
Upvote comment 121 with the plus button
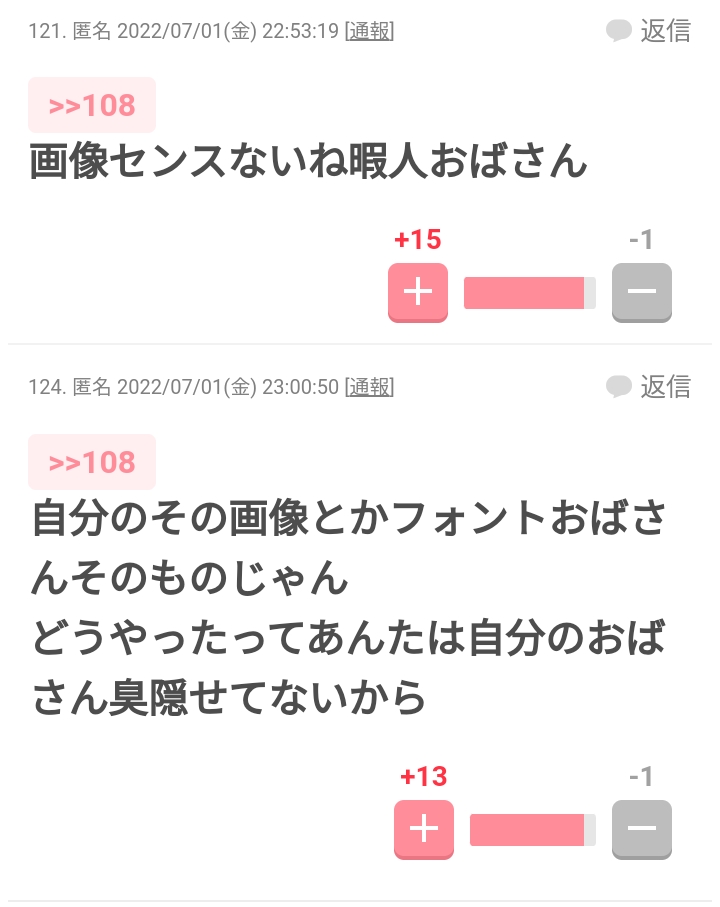coord(418,293)
